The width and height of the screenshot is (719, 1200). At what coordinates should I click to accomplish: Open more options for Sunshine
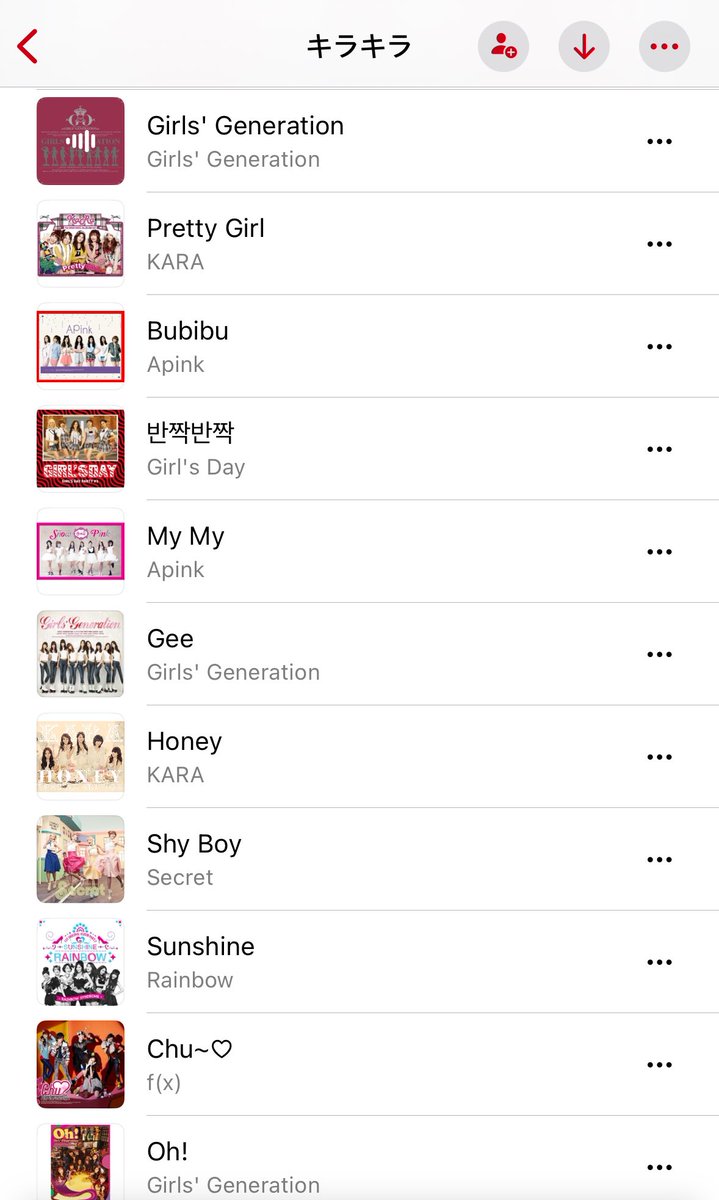(x=659, y=962)
